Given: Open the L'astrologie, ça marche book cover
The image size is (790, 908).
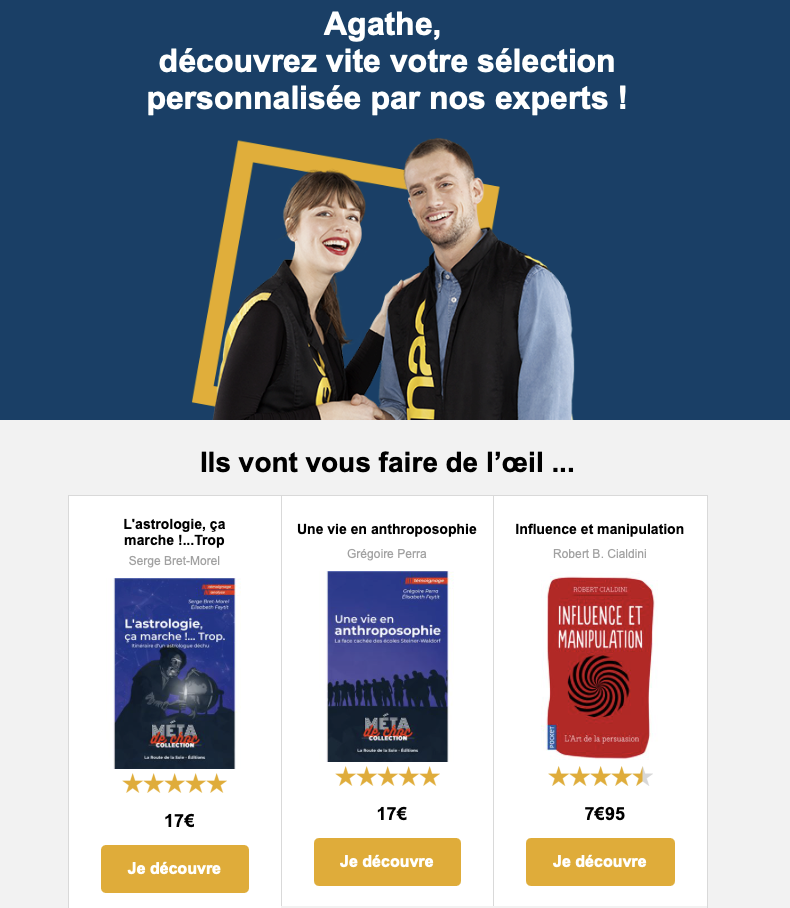Looking at the screenshot, I should (174, 673).
